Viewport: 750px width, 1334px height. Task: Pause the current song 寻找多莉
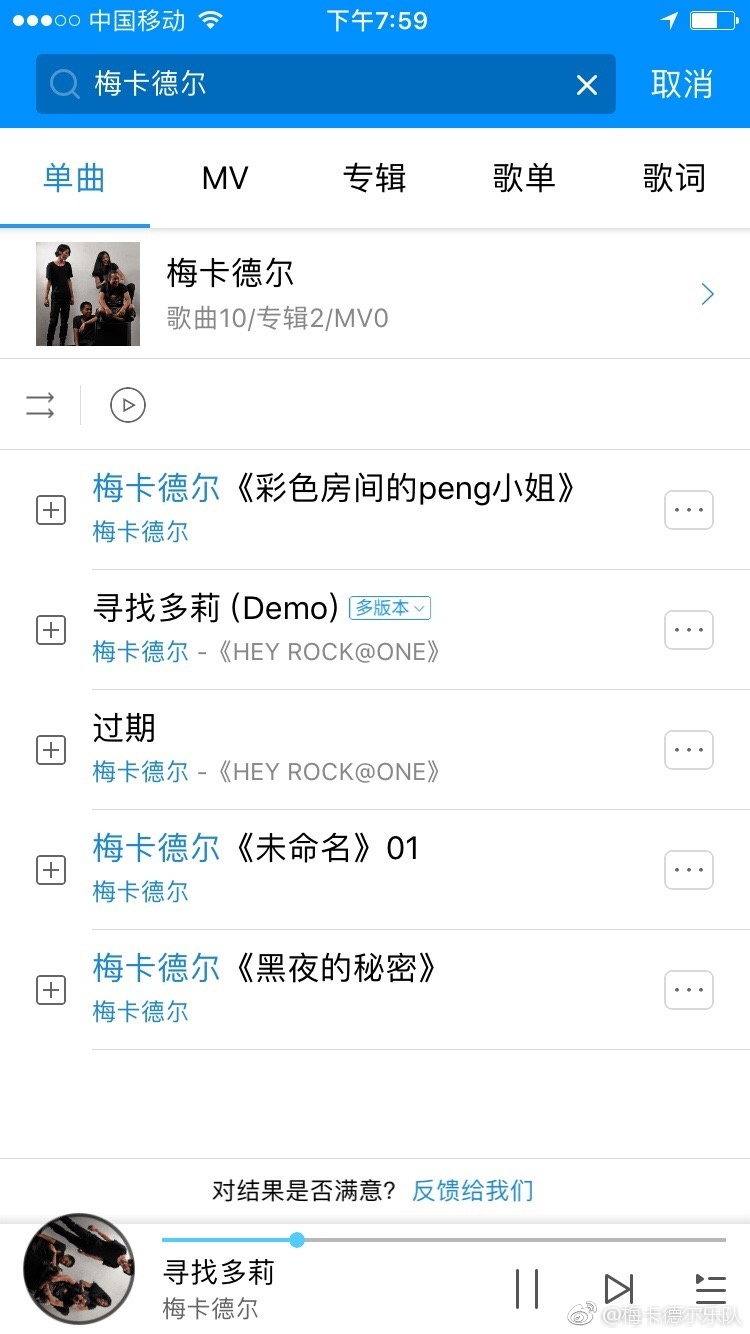pos(527,1288)
